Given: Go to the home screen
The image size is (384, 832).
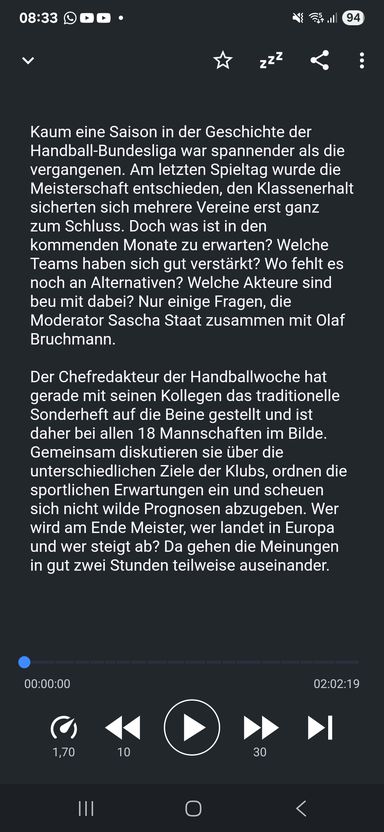Looking at the screenshot, I should click(x=193, y=809).
